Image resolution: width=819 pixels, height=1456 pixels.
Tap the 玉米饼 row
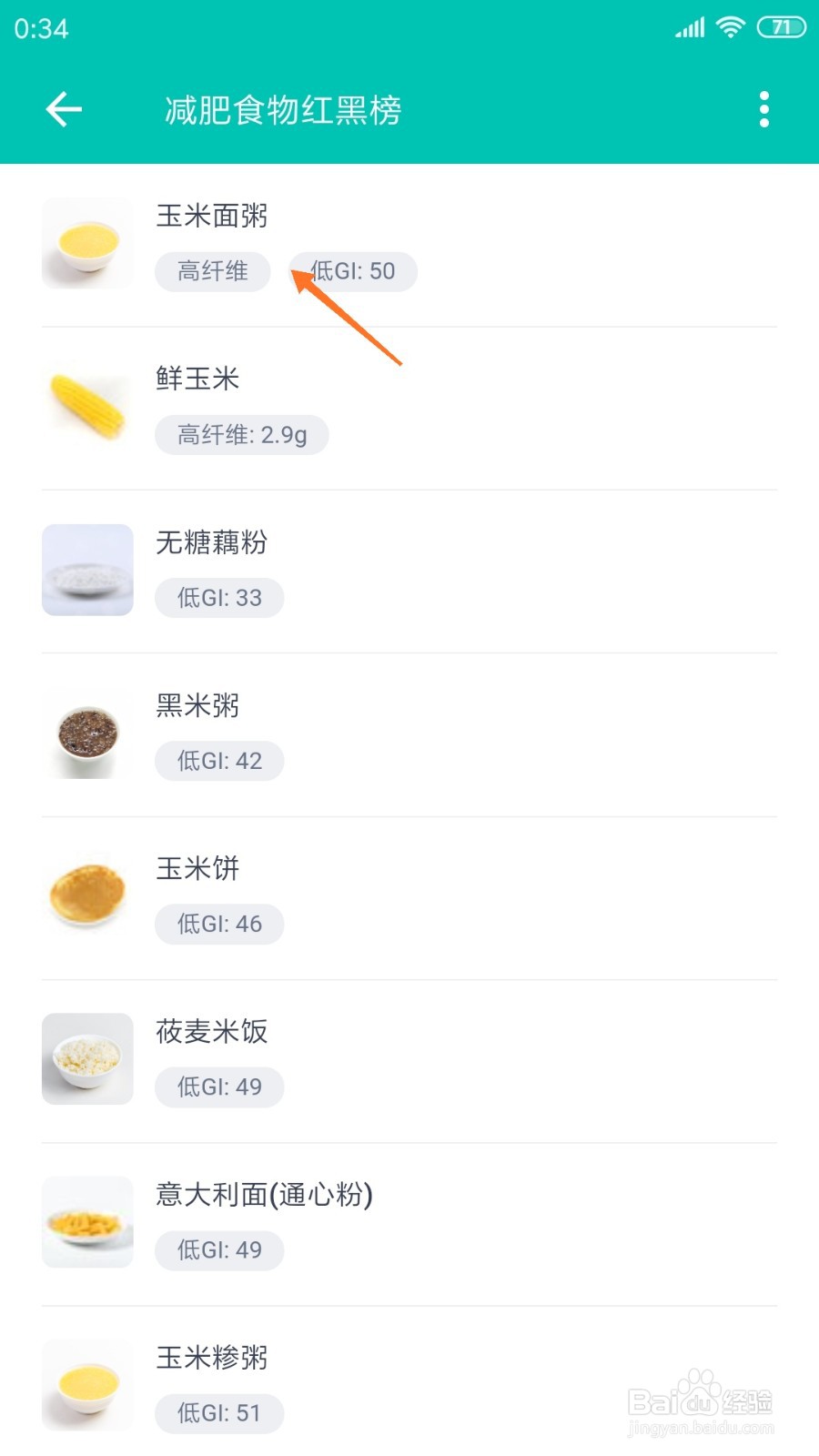[197, 869]
